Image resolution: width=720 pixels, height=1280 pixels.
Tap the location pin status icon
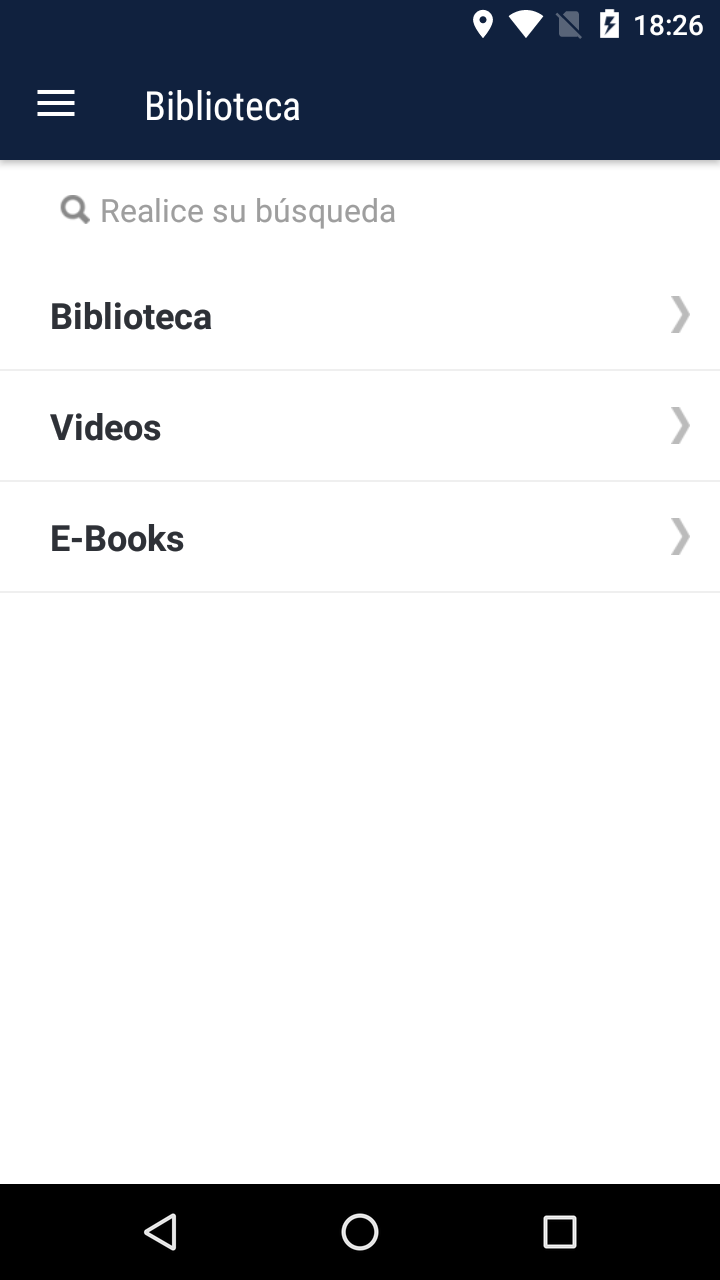[483, 24]
